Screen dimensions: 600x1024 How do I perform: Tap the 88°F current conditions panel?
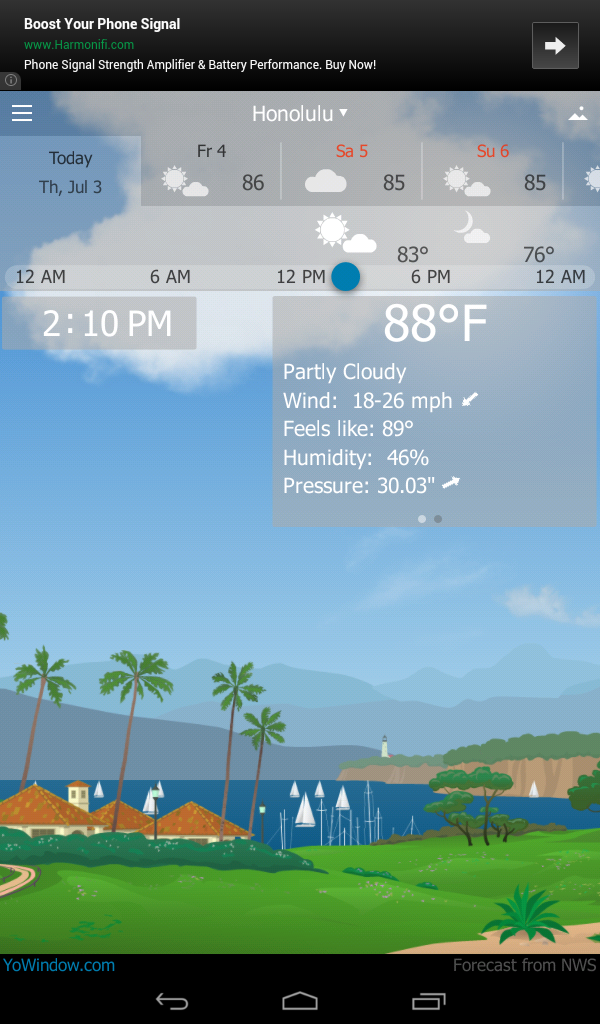click(434, 412)
